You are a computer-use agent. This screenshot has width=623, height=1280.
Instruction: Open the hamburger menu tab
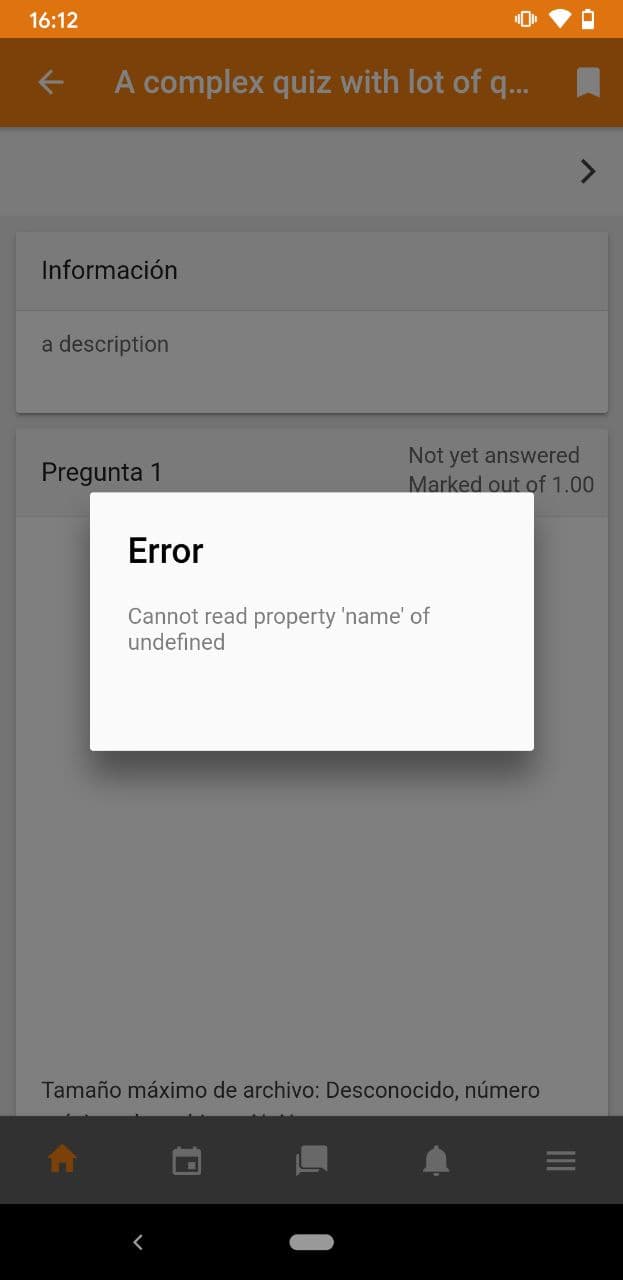(x=561, y=1160)
